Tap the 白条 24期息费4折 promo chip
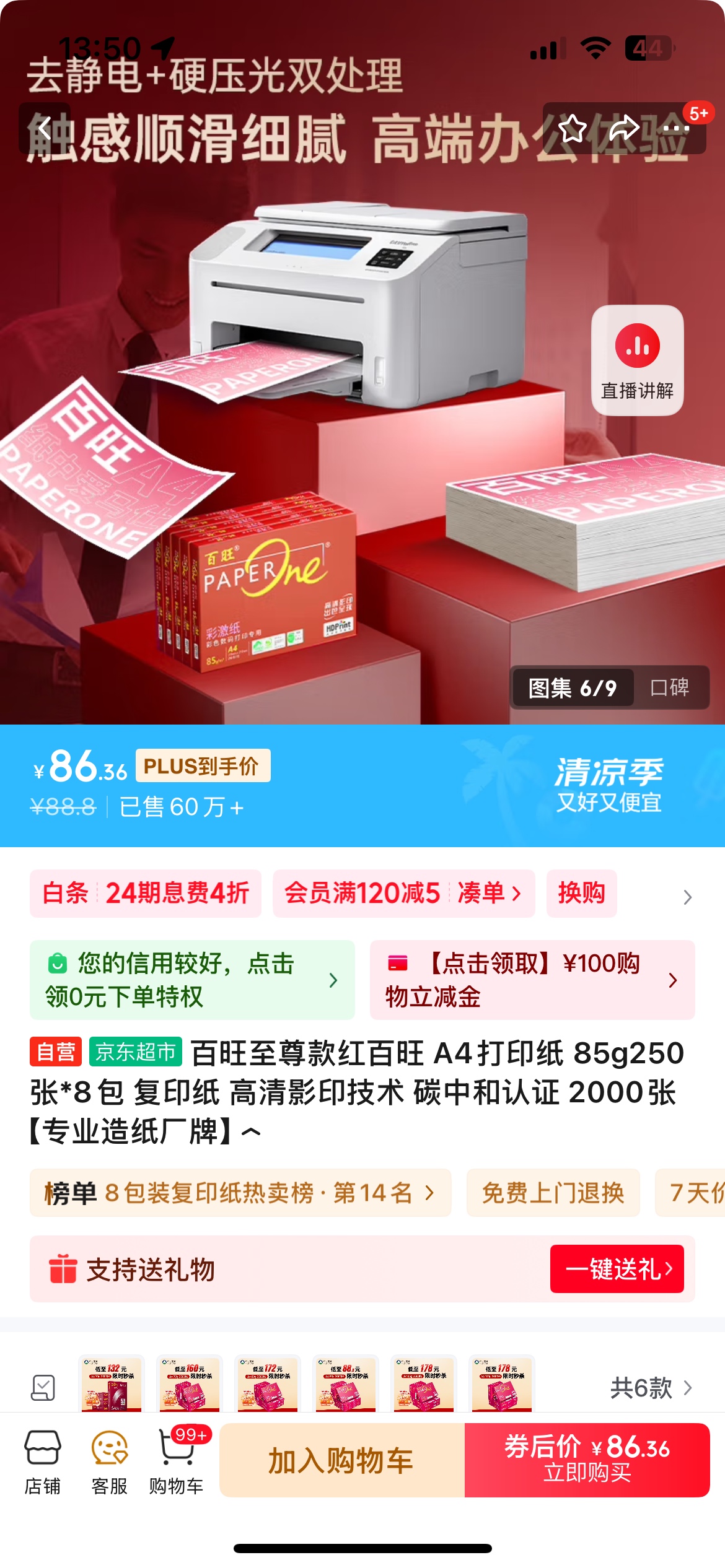725x1568 pixels. (146, 893)
